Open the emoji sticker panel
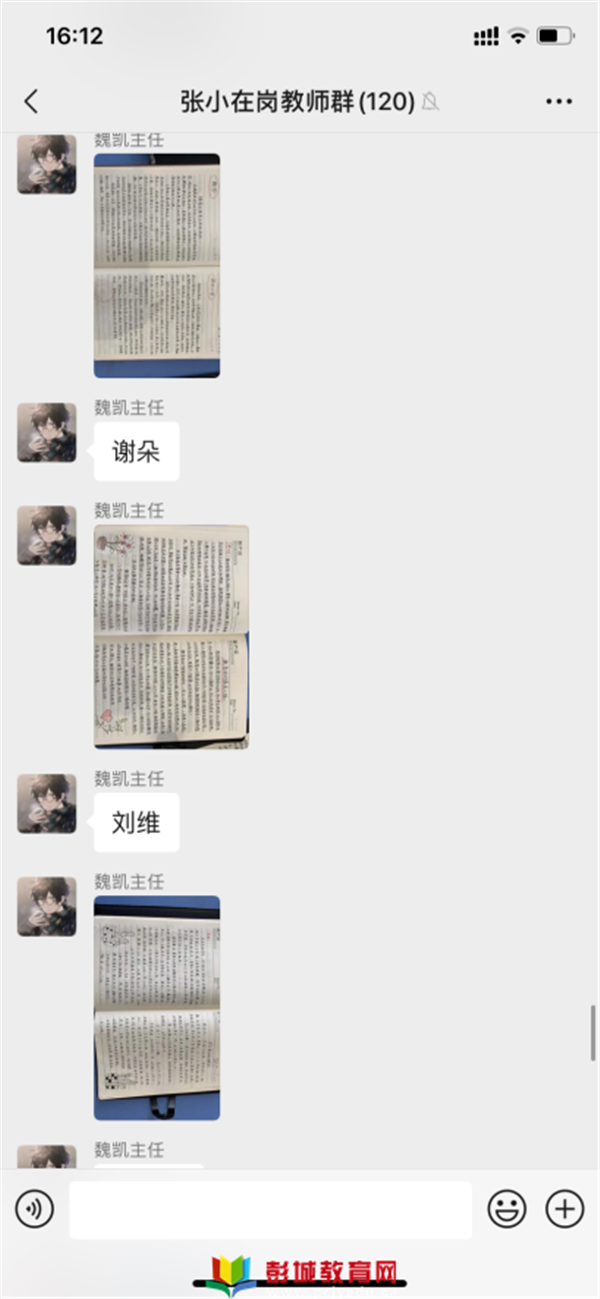The image size is (600, 1299). pyautogui.click(x=507, y=1210)
